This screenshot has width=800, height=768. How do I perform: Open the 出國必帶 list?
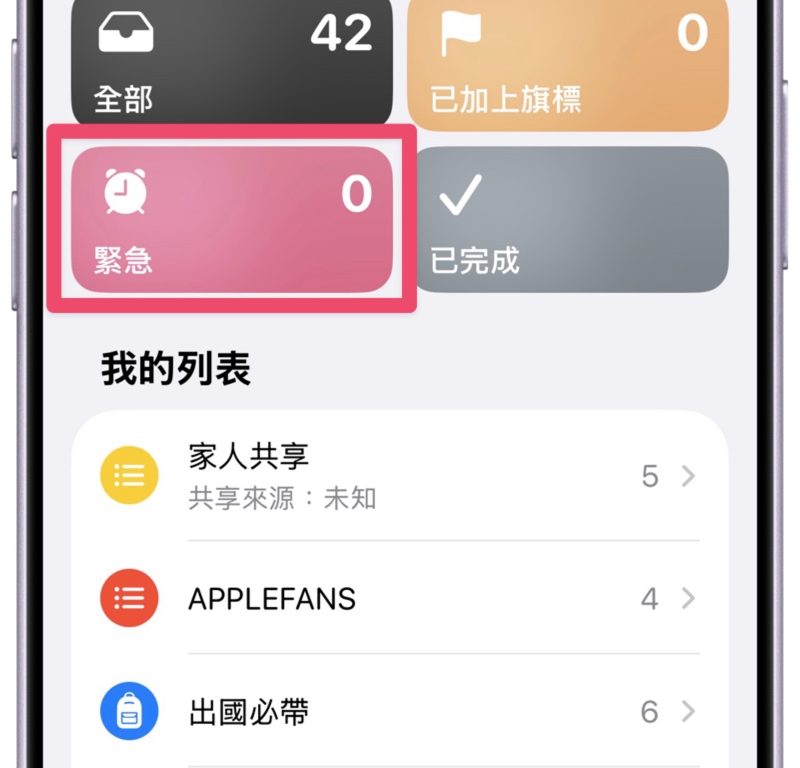coord(400,712)
